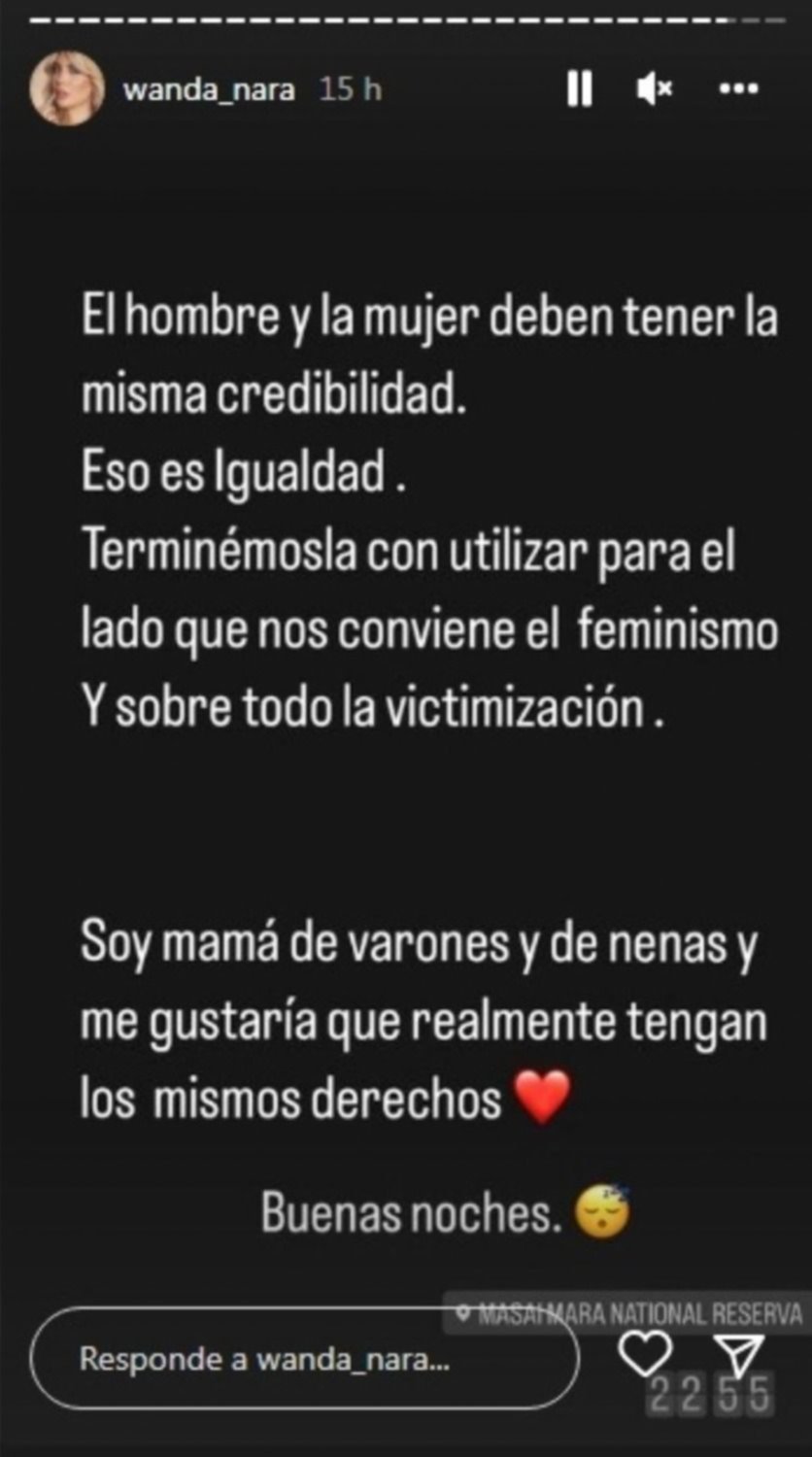
Task: Open the wanda_nara username link
Action: click(209, 90)
